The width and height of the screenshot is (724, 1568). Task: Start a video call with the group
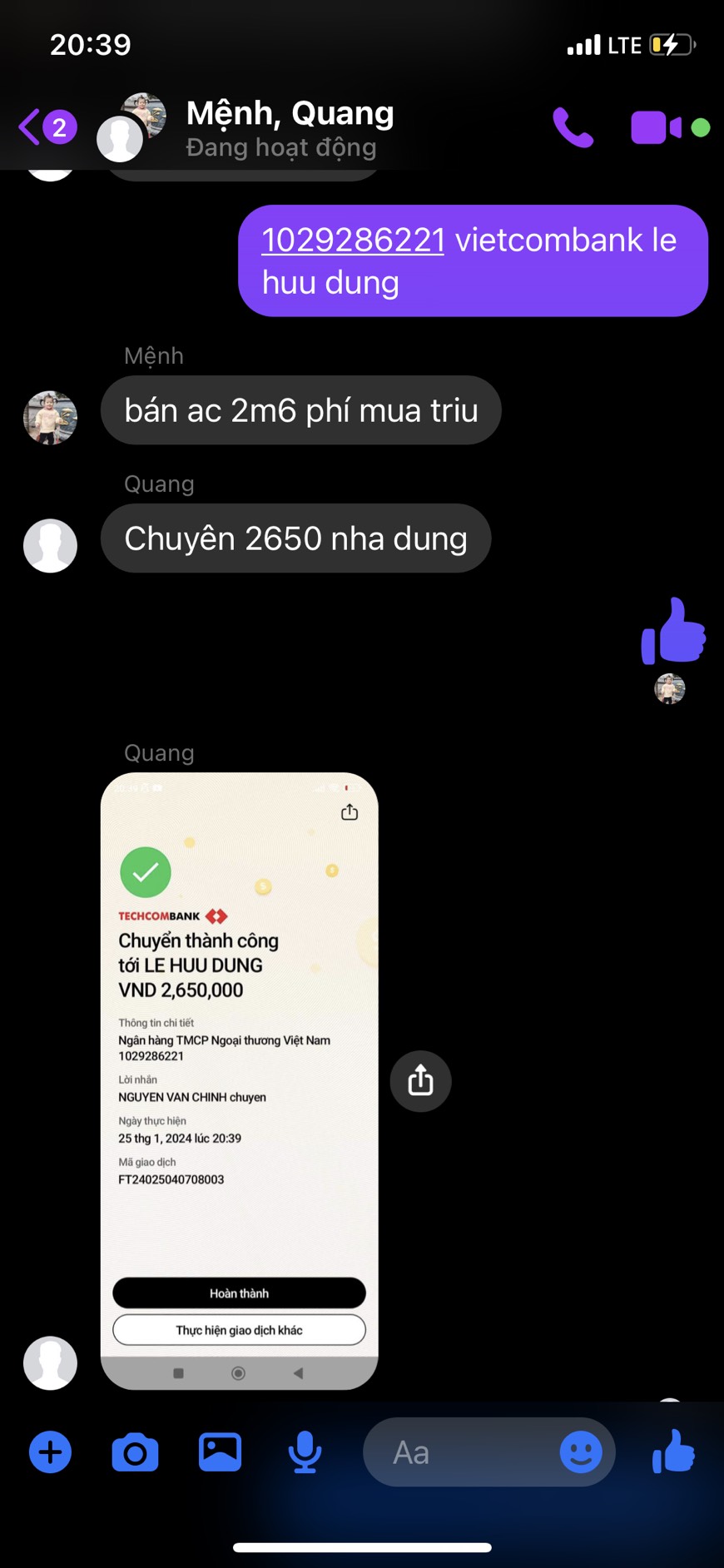pos(655,127)
